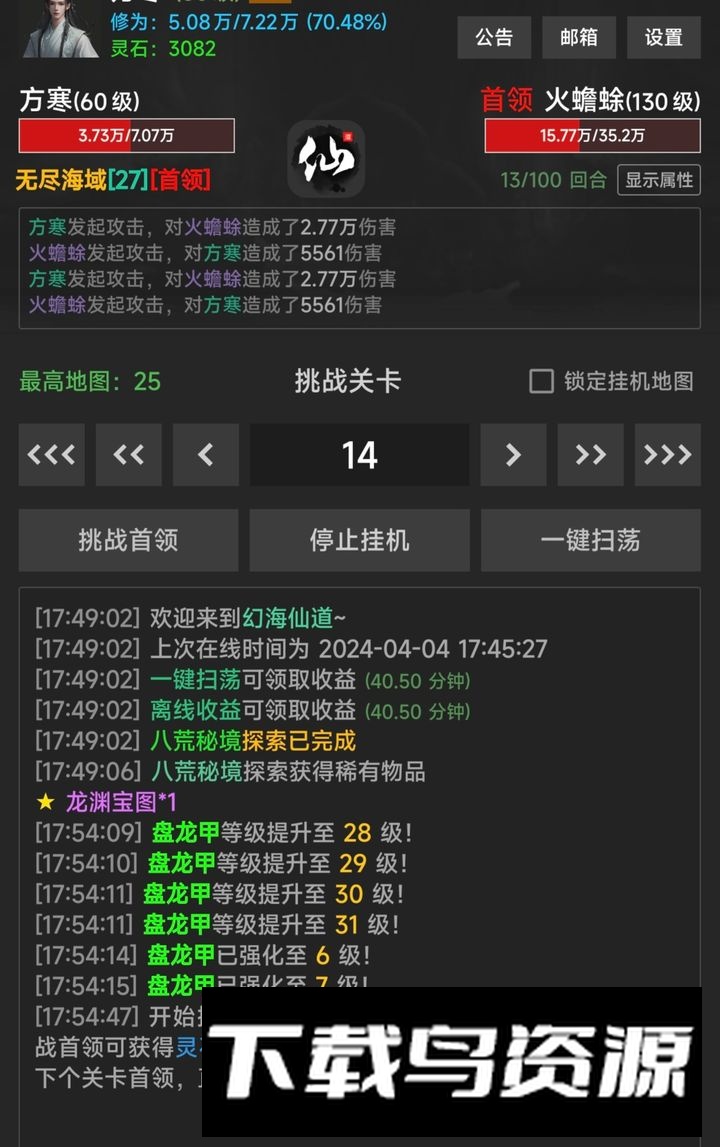Skip forward several levels with >>

tap(590, 455)
